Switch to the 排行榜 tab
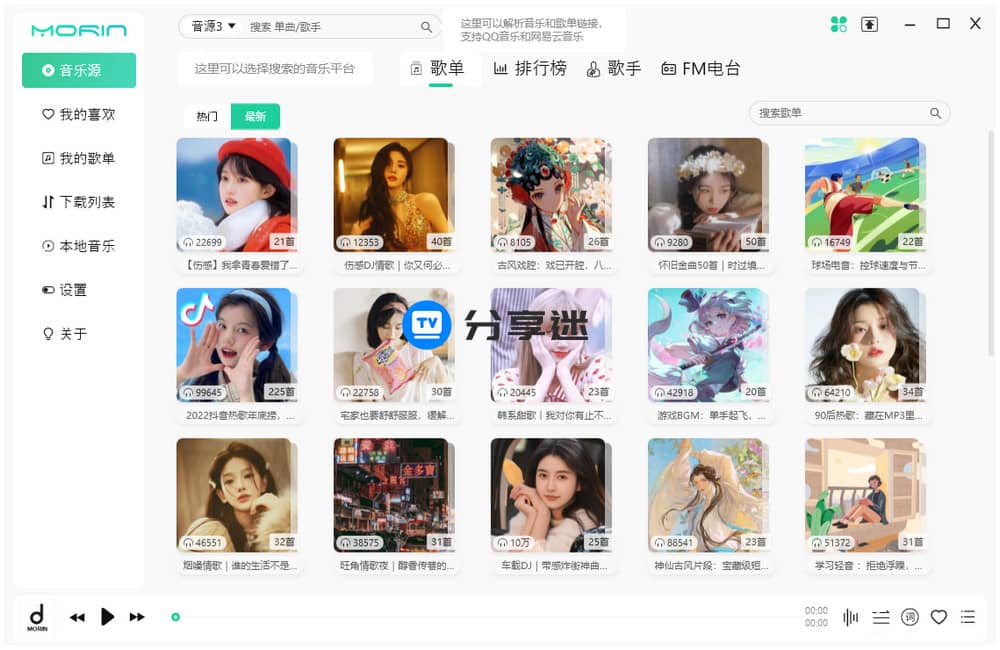 click(x=530, y=69)
